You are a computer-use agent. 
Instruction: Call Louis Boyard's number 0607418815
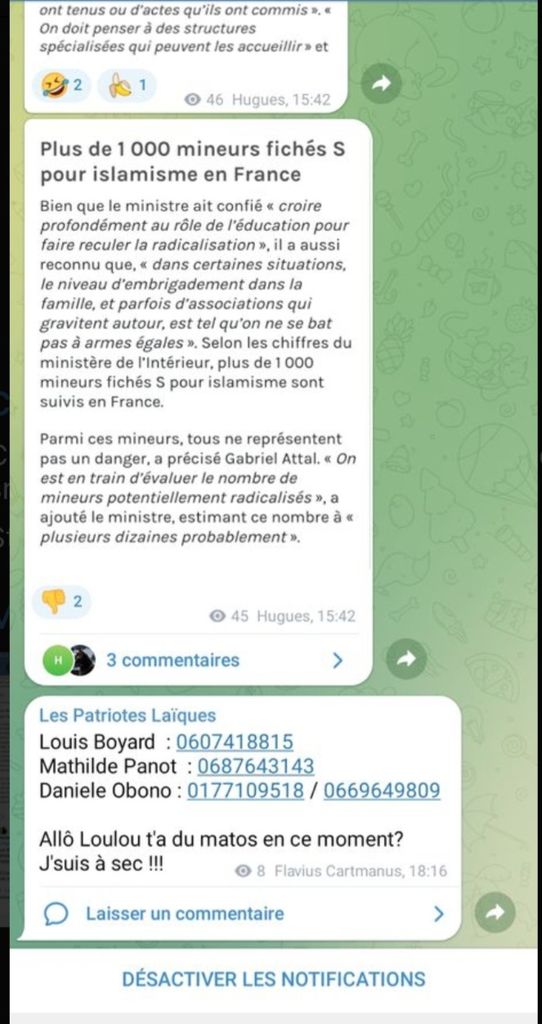pos(234,742)
